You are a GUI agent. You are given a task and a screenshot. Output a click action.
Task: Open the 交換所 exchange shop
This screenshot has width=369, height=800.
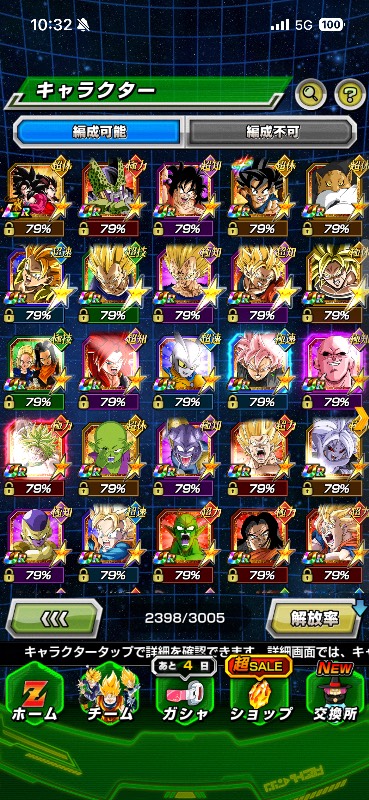(x=335, y=696)
